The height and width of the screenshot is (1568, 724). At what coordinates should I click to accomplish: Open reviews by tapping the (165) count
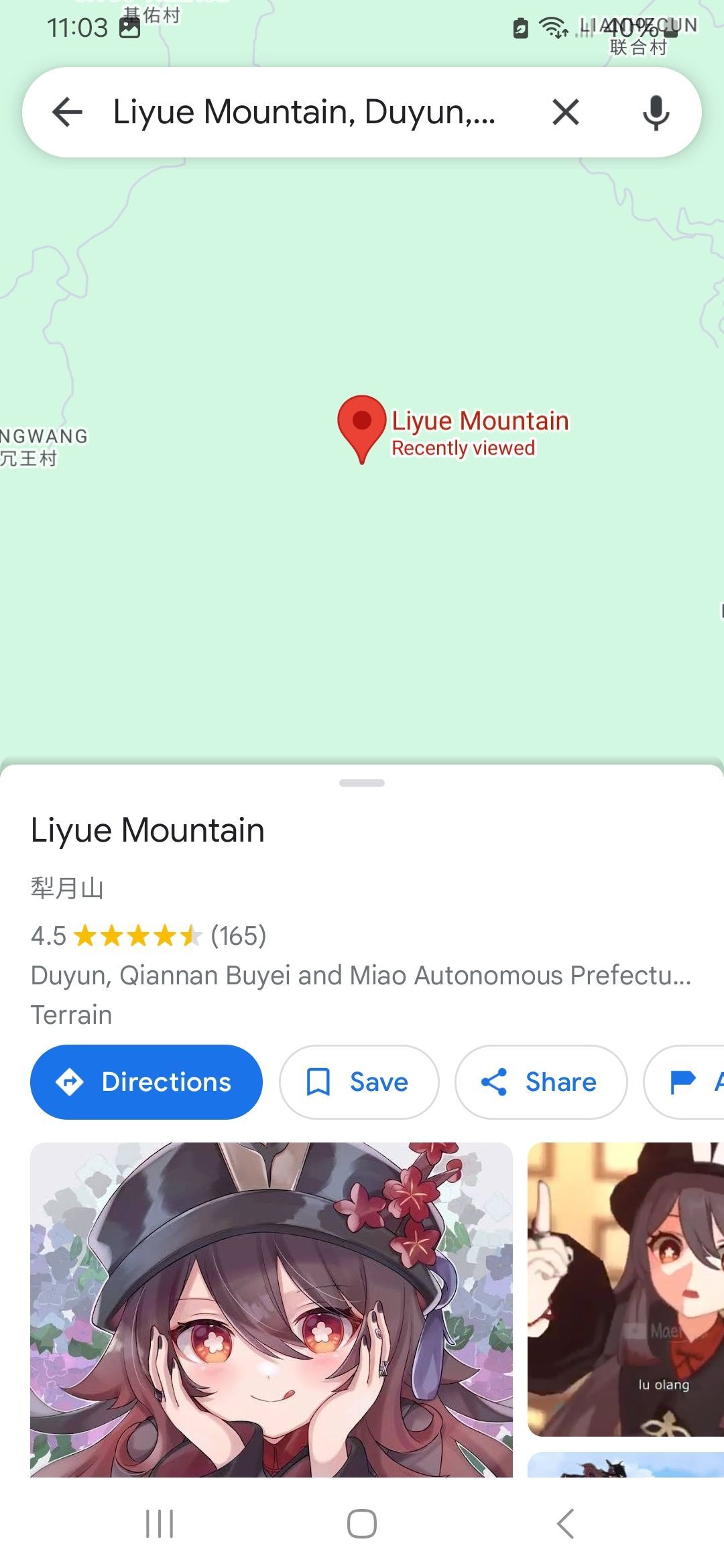pos(238,936)
